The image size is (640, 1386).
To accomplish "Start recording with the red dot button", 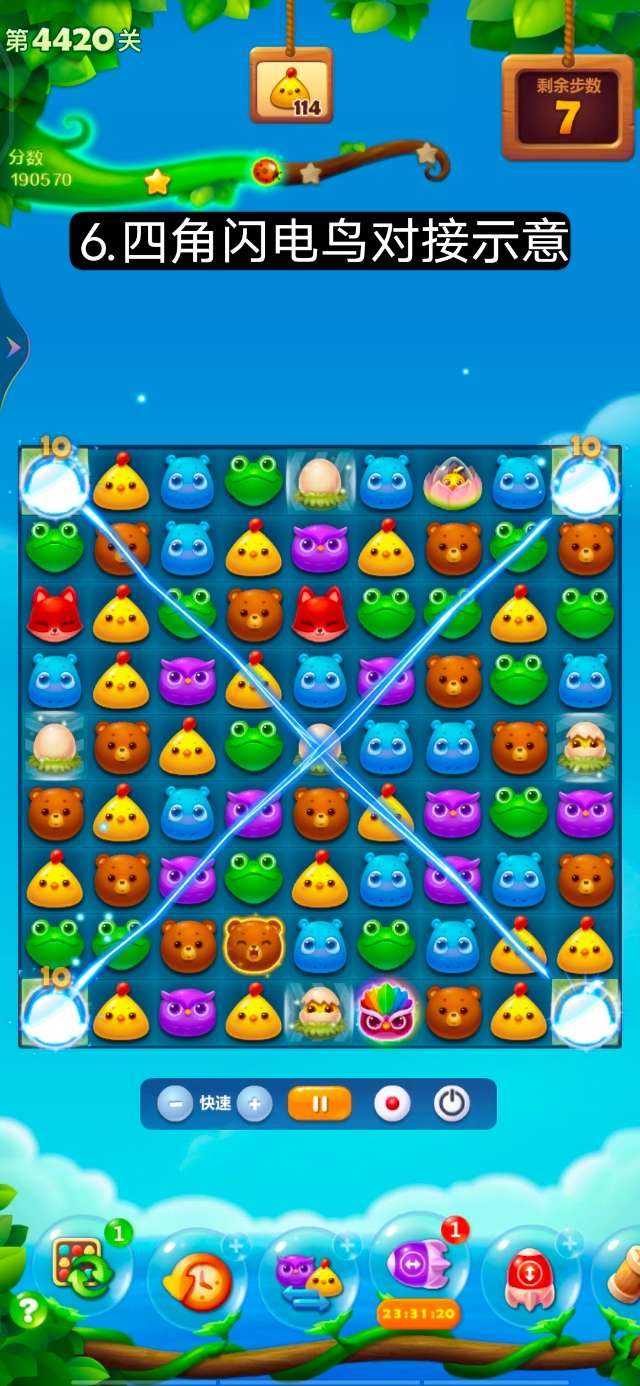I will (392, 1104).
